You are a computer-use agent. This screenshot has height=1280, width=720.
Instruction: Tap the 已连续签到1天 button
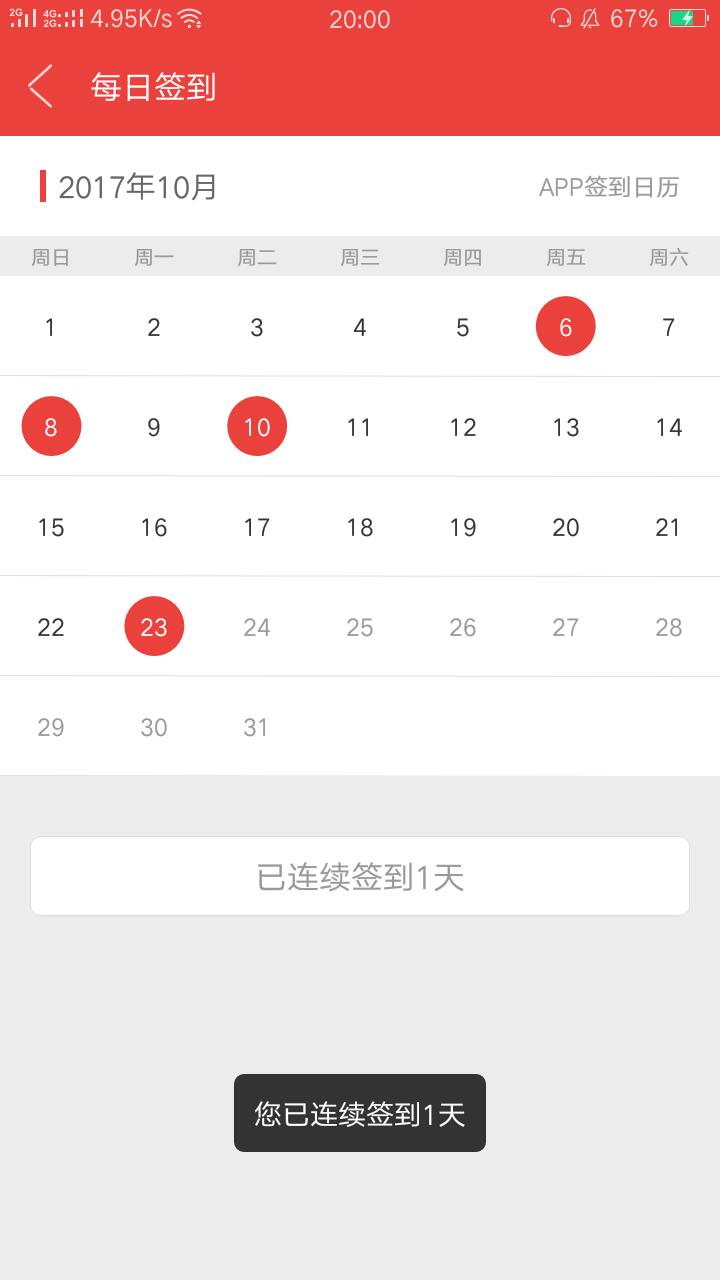tap(360, 876)
